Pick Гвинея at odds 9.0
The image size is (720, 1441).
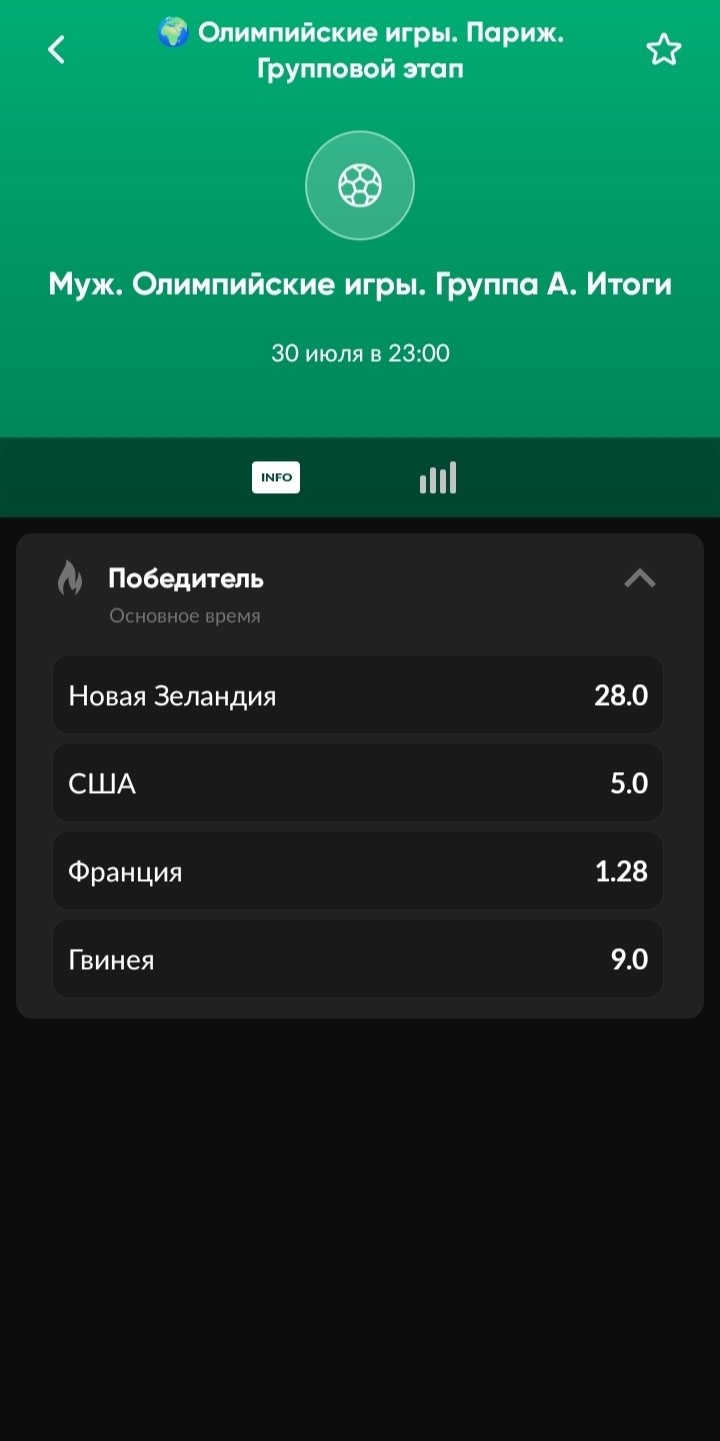[358, 959]
